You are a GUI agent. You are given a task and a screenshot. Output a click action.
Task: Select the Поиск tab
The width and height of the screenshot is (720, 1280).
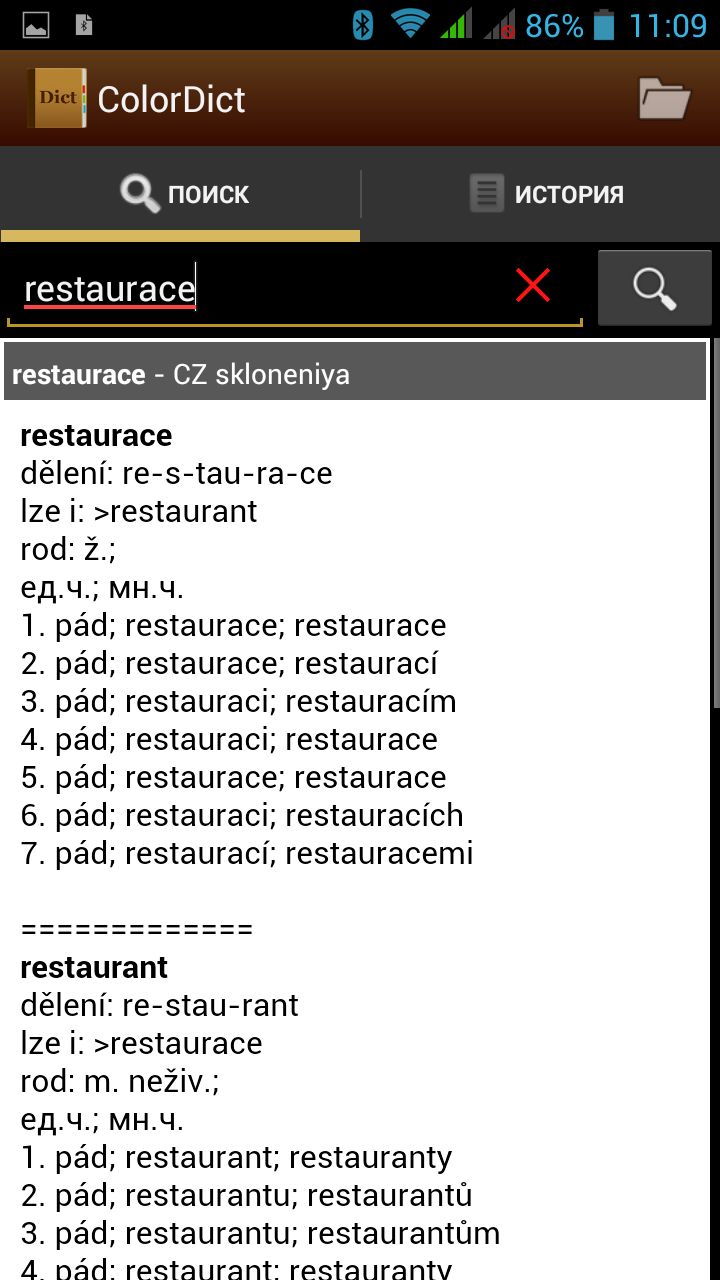tap(182, 194)
